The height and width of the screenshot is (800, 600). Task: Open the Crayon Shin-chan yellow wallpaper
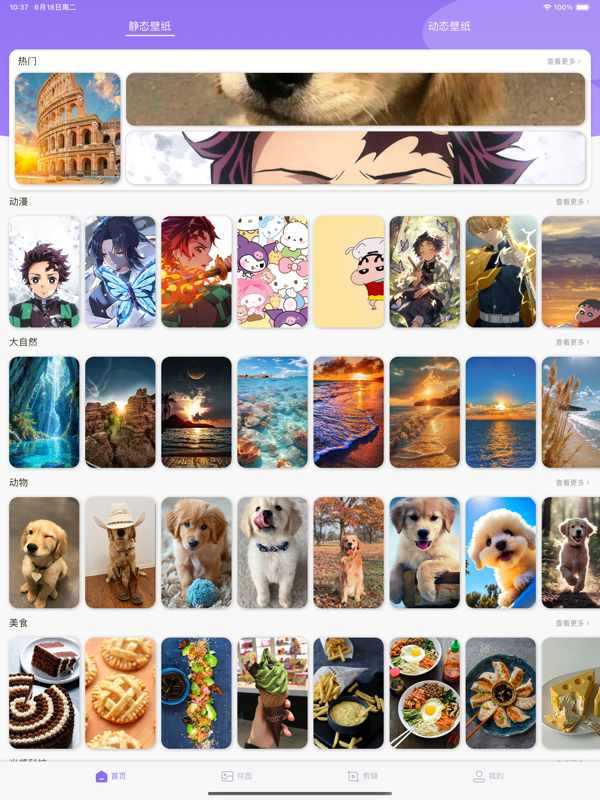click(349, 272)
